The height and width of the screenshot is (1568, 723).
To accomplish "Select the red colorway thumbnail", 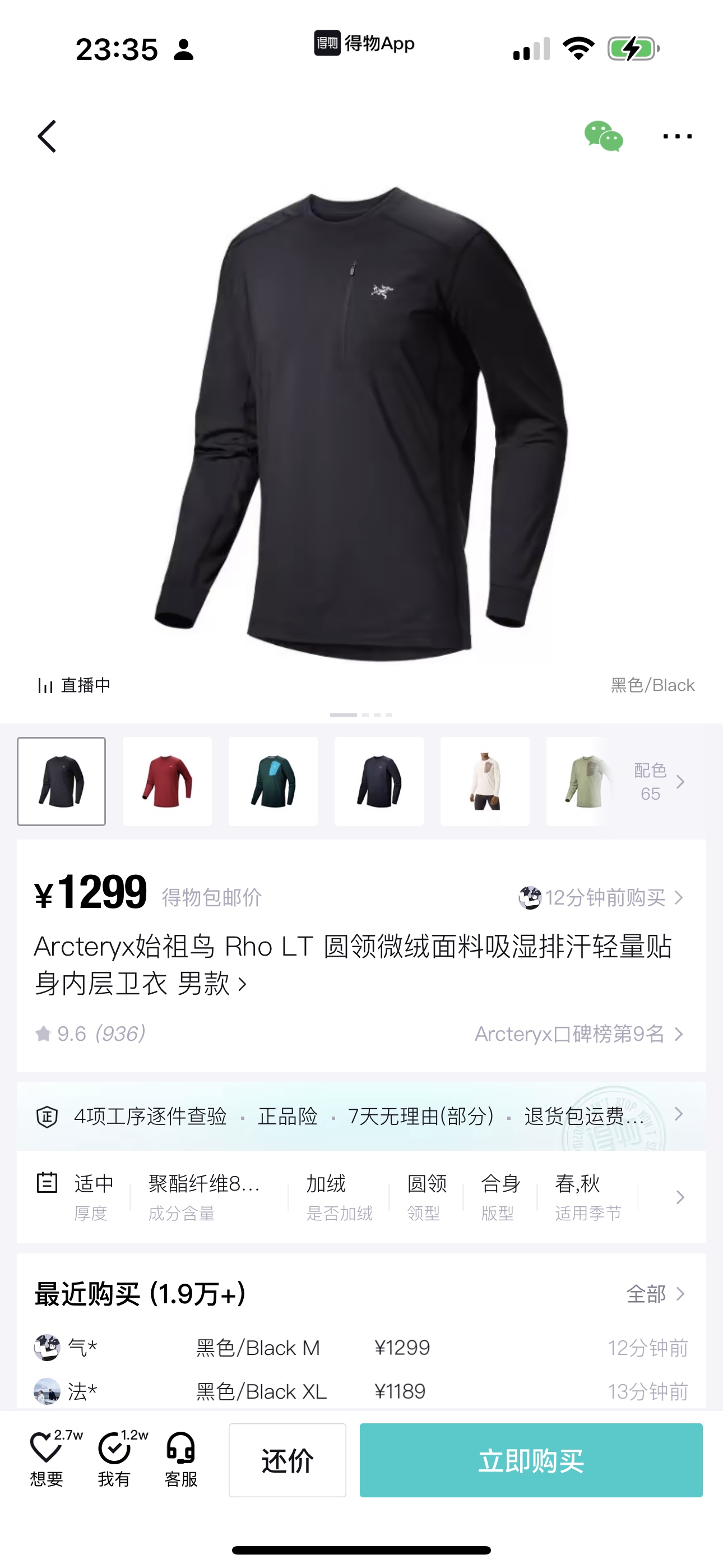I will pyautogui.click(x=168, y=781).
